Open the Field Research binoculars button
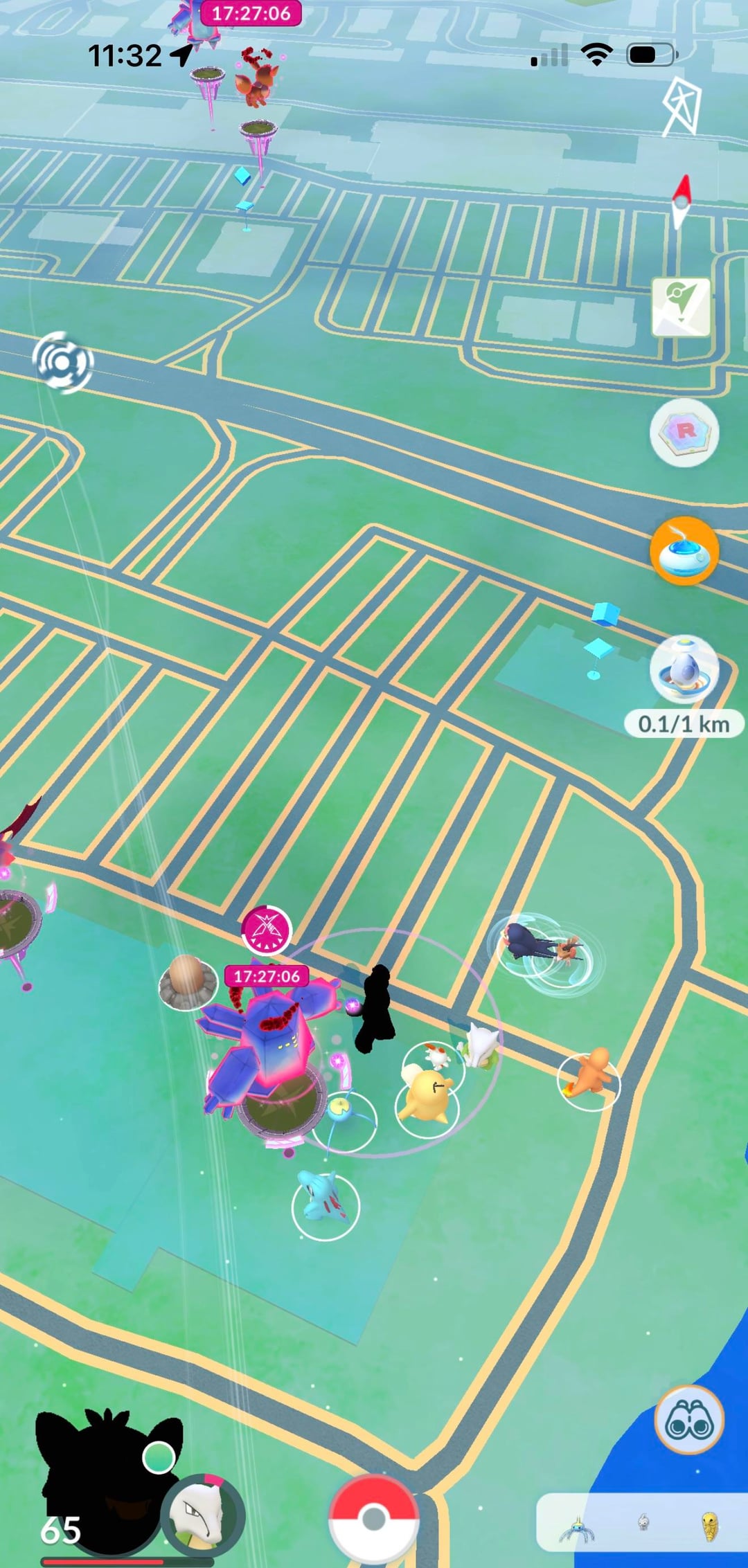Screen dimensions: 748x1568 [x=689, y=1419]
